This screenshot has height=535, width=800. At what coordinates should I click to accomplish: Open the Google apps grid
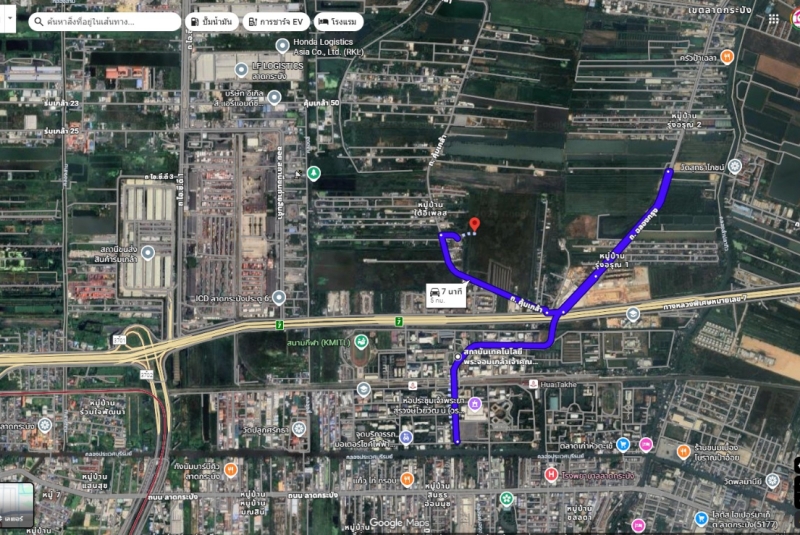(x=773, y=19)
